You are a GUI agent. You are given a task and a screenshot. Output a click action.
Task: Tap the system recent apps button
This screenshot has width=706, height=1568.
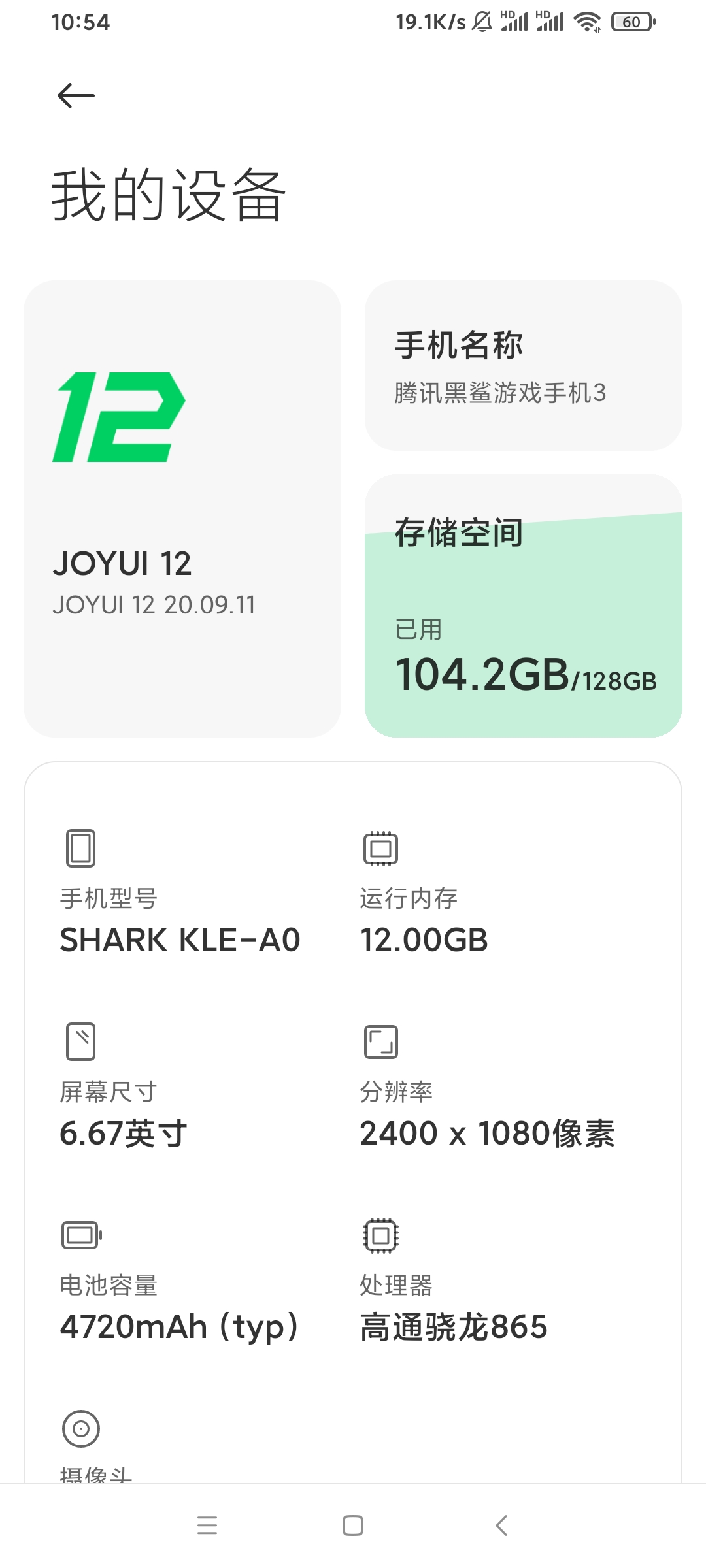point(207,1526)
